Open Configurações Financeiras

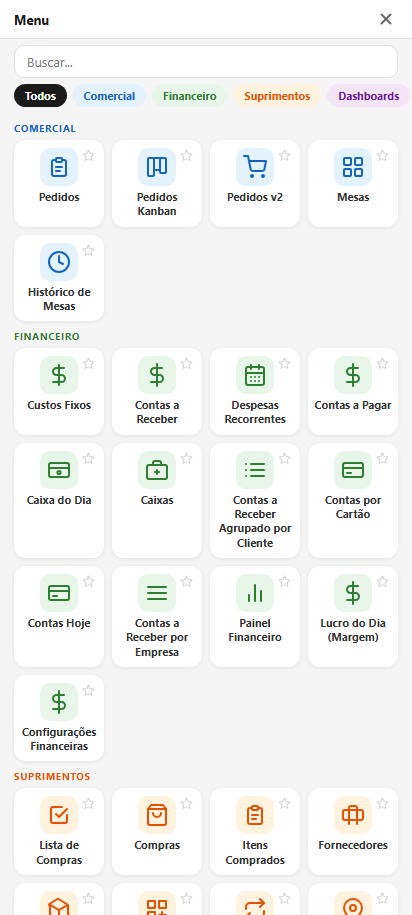coord(59,718)
